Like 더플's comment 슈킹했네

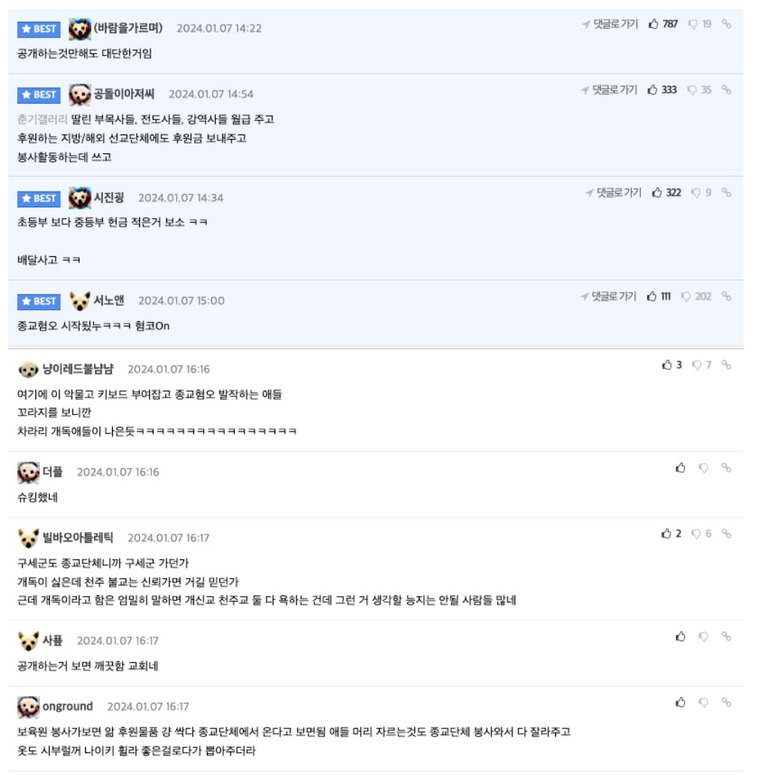tap(681, 468)
